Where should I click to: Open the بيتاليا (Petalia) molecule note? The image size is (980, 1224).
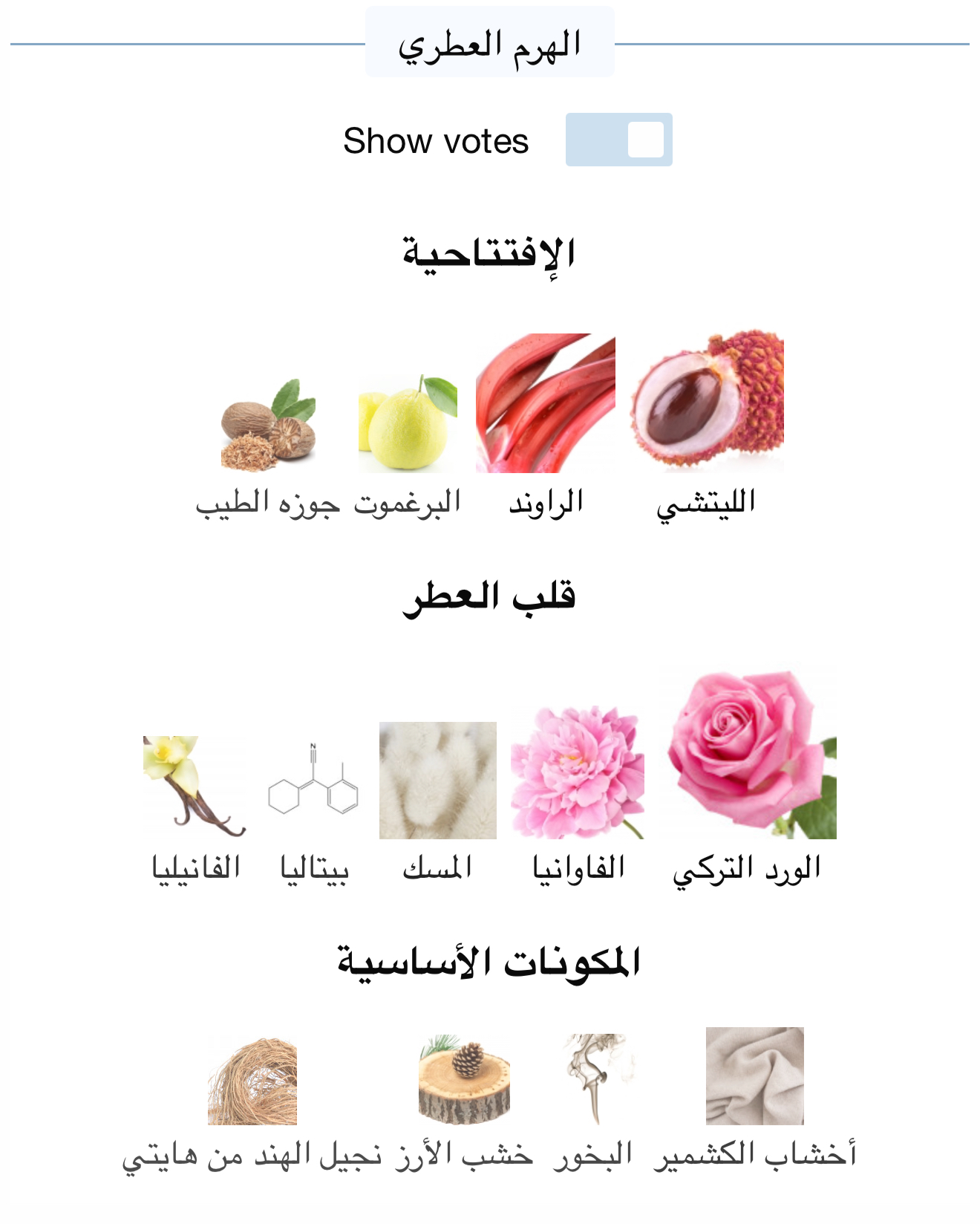pyautogui.click(x=313, y=780)
